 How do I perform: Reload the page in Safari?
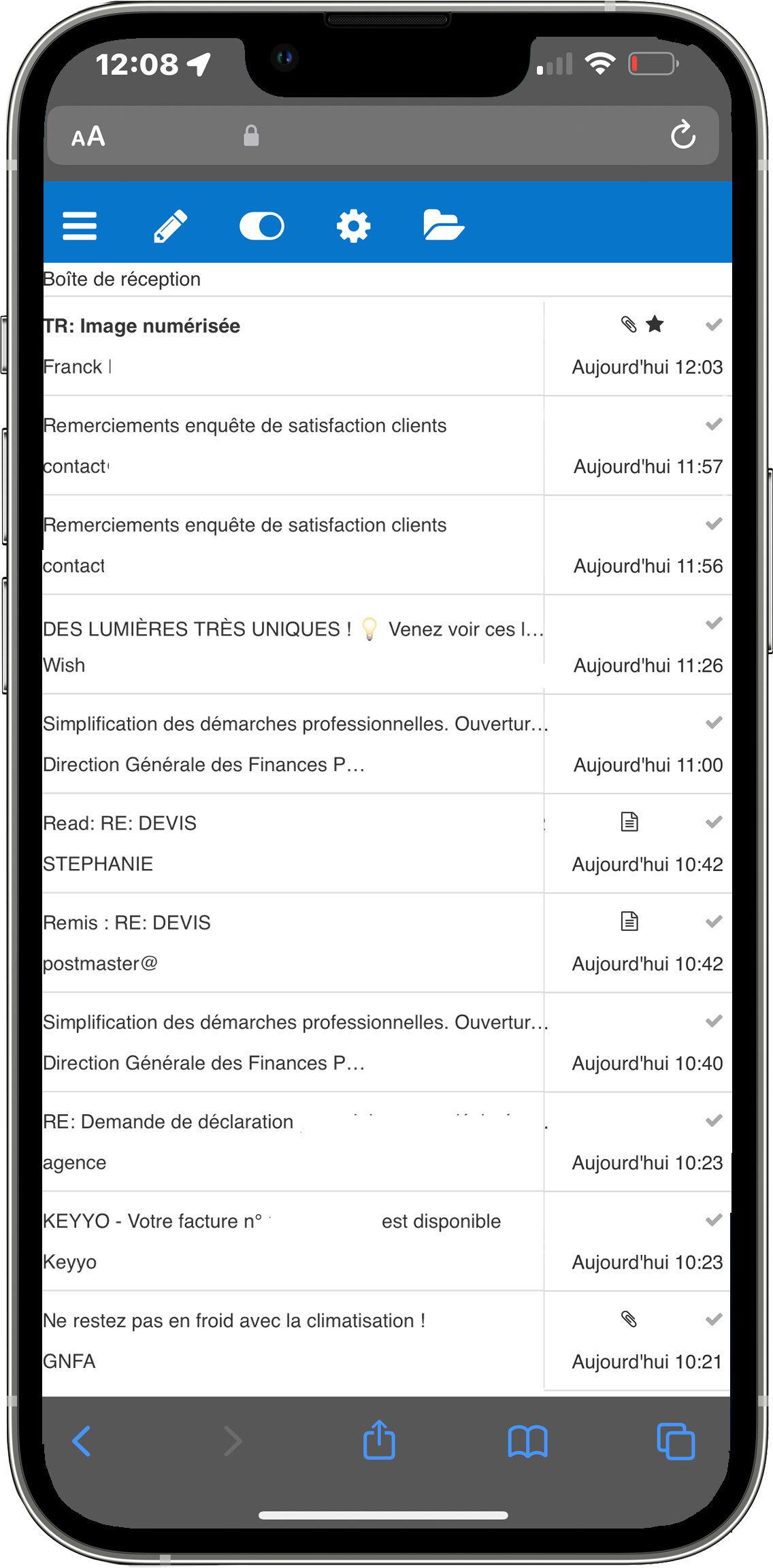pos(683,135)
